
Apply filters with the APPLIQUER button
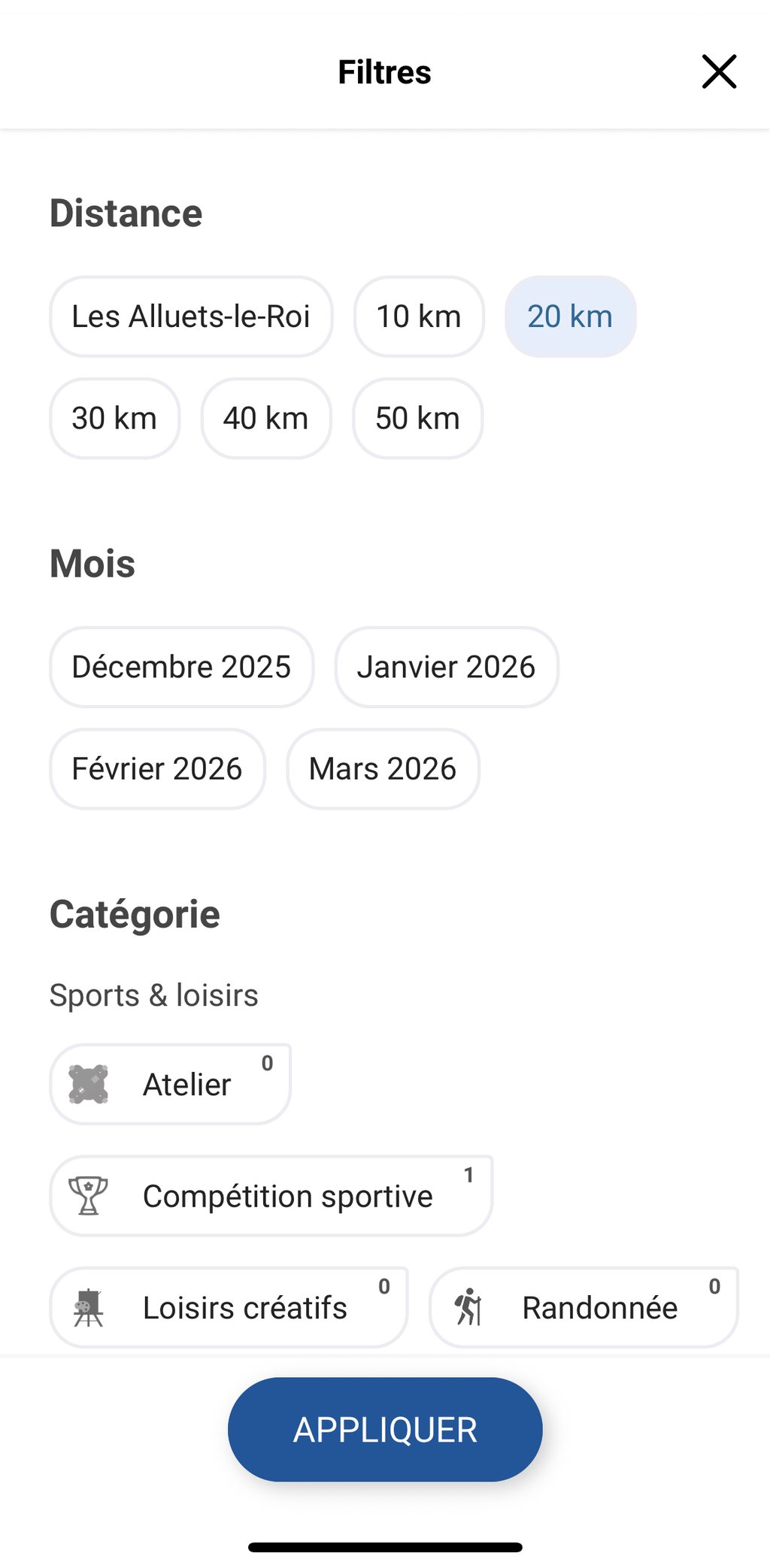pyautogui.click(x=385, y=1429)
